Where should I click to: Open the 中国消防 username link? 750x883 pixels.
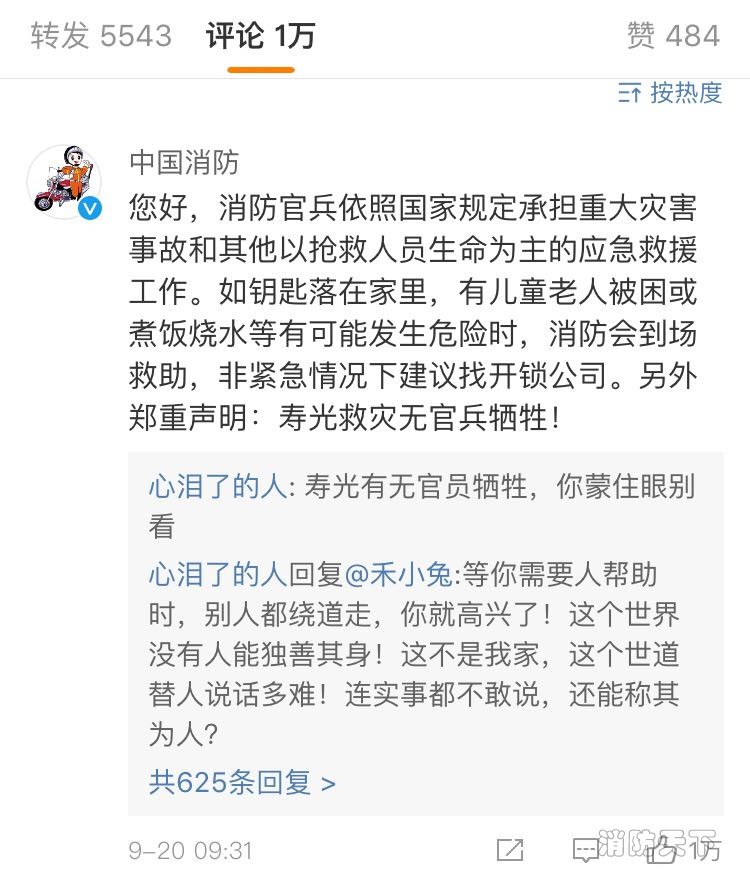(184, 162)
